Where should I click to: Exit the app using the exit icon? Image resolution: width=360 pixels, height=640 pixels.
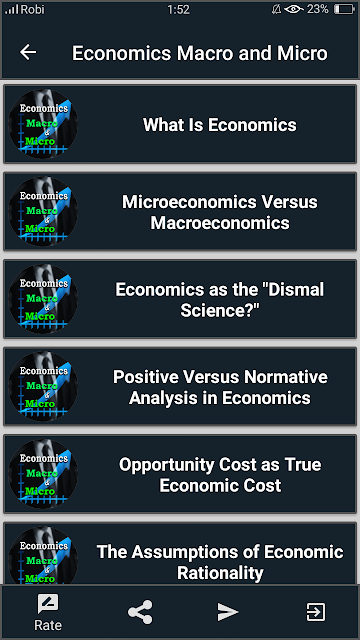point(316,612)
